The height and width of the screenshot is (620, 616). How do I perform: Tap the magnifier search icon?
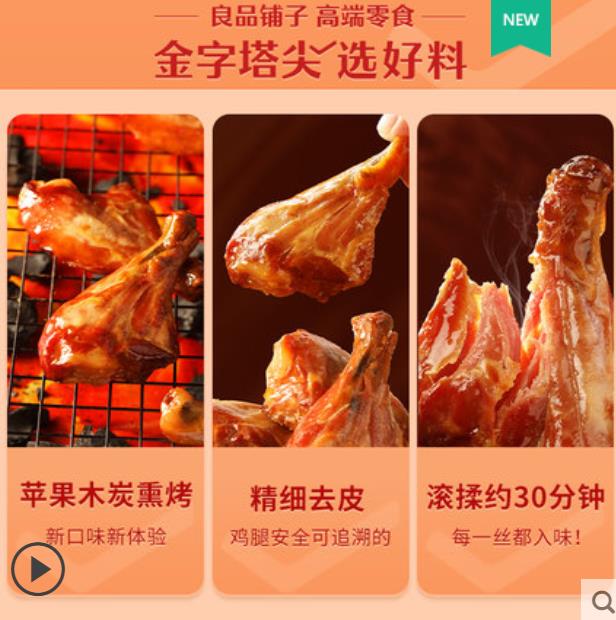coord(601,600)
